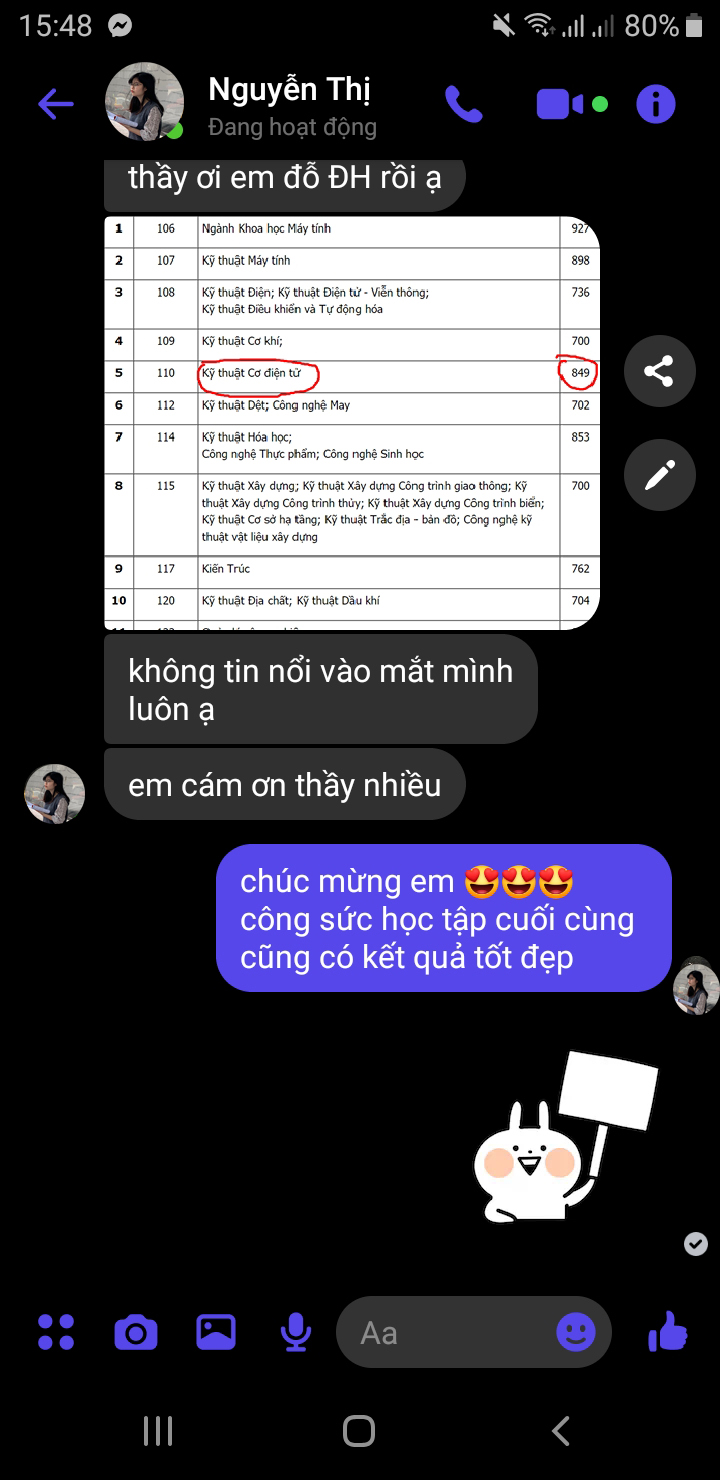Screen dimensions: 720x1480
Task: Start a voice call with Nguyễn Thị
Action: [464, 104]
